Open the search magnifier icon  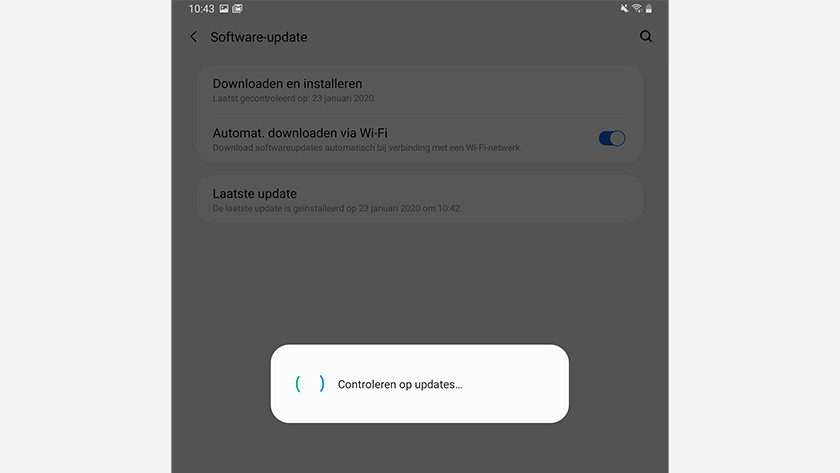[646, 37]
